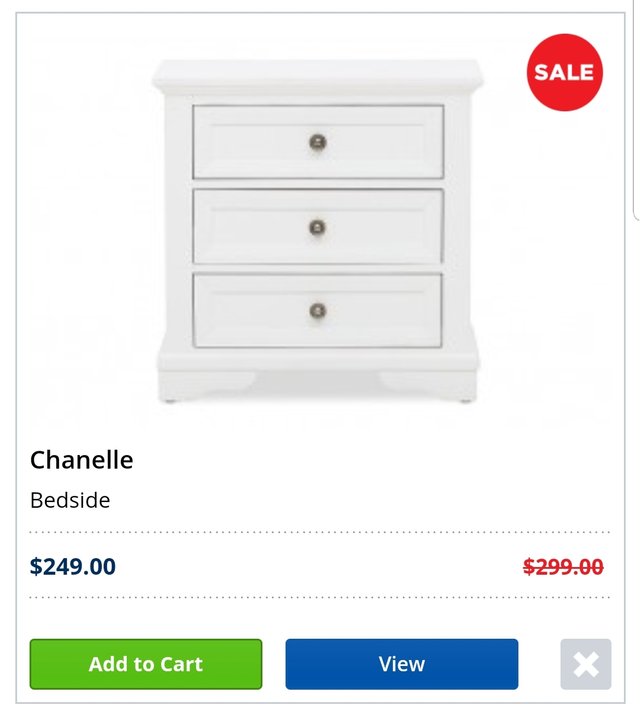Add the Chanelle bedside to cart
The width and height of the screenshot is (640, 712).
click(x=146, y=664)
